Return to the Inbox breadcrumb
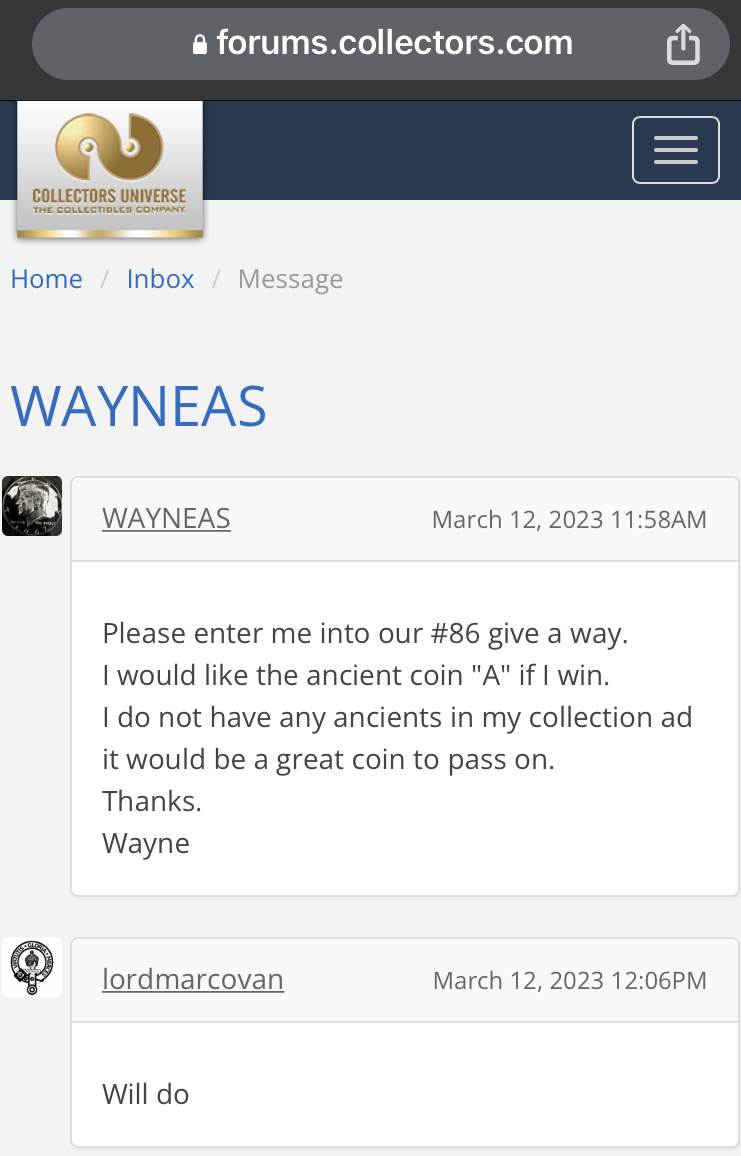The height and width of the screenshot is (1156, 741). (x=160, y=279)
